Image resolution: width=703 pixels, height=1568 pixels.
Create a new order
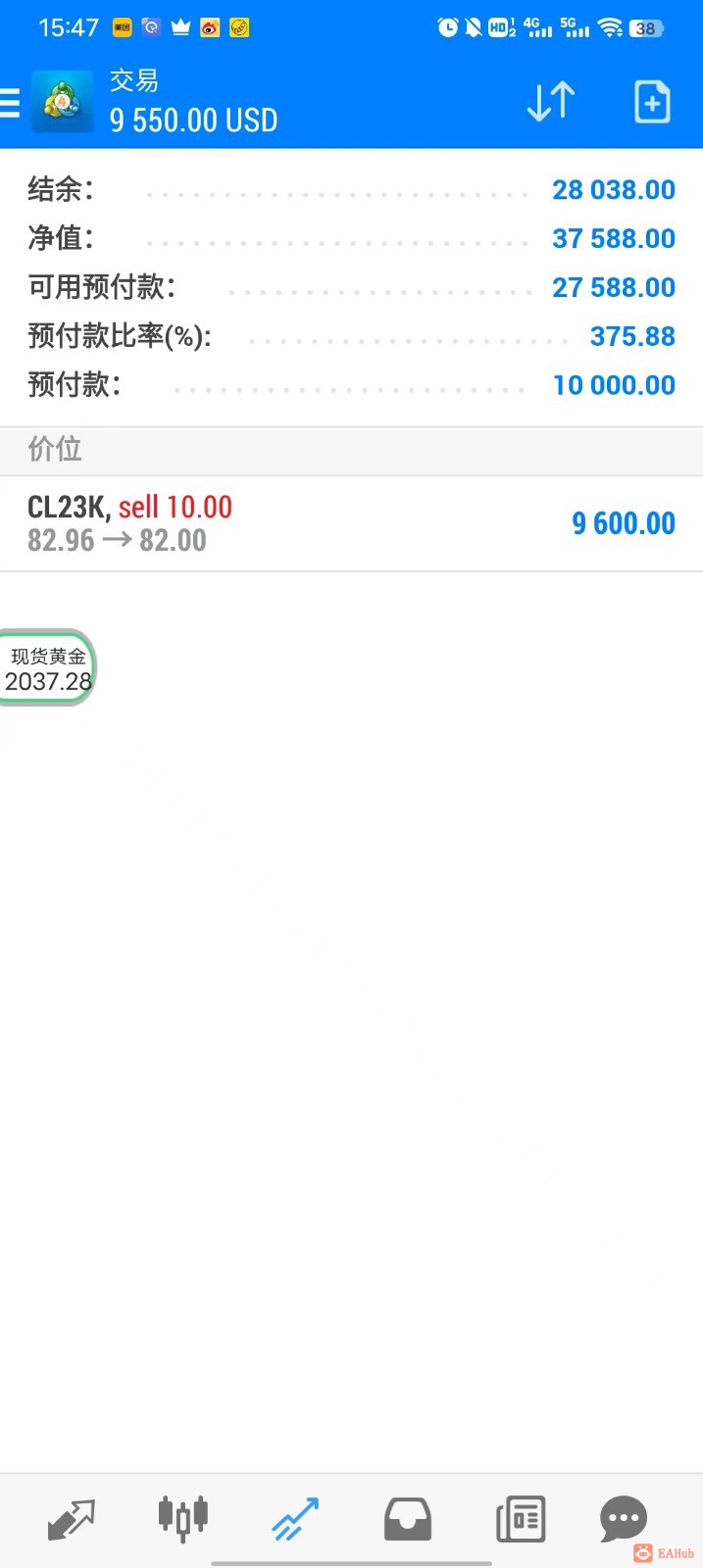click(x=652, y=102)
